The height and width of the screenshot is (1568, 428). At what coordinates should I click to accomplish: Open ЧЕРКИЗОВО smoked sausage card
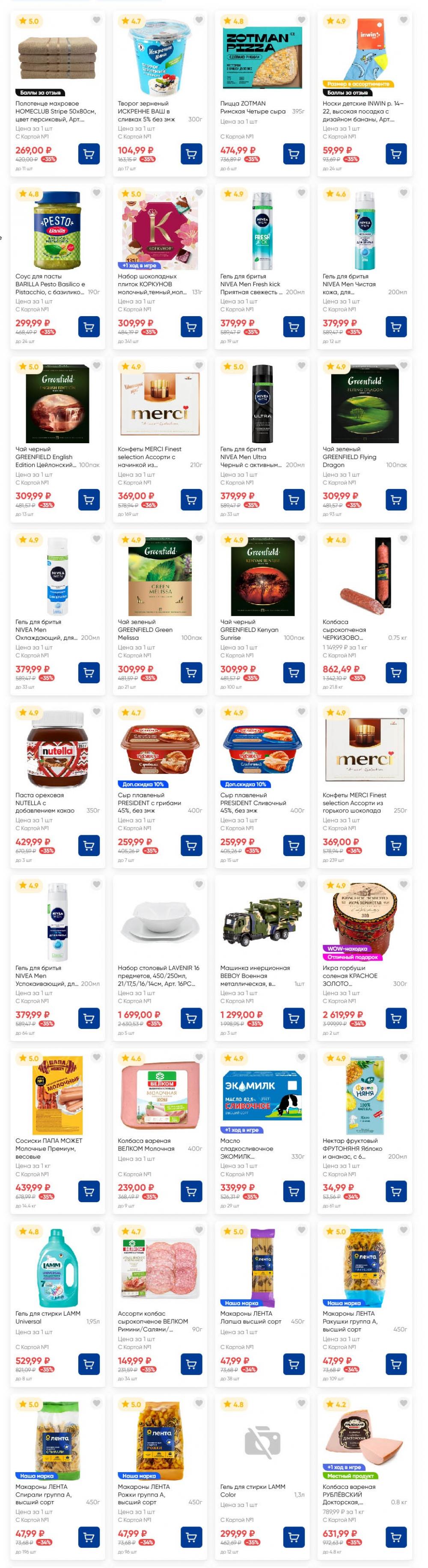[364, 576]
